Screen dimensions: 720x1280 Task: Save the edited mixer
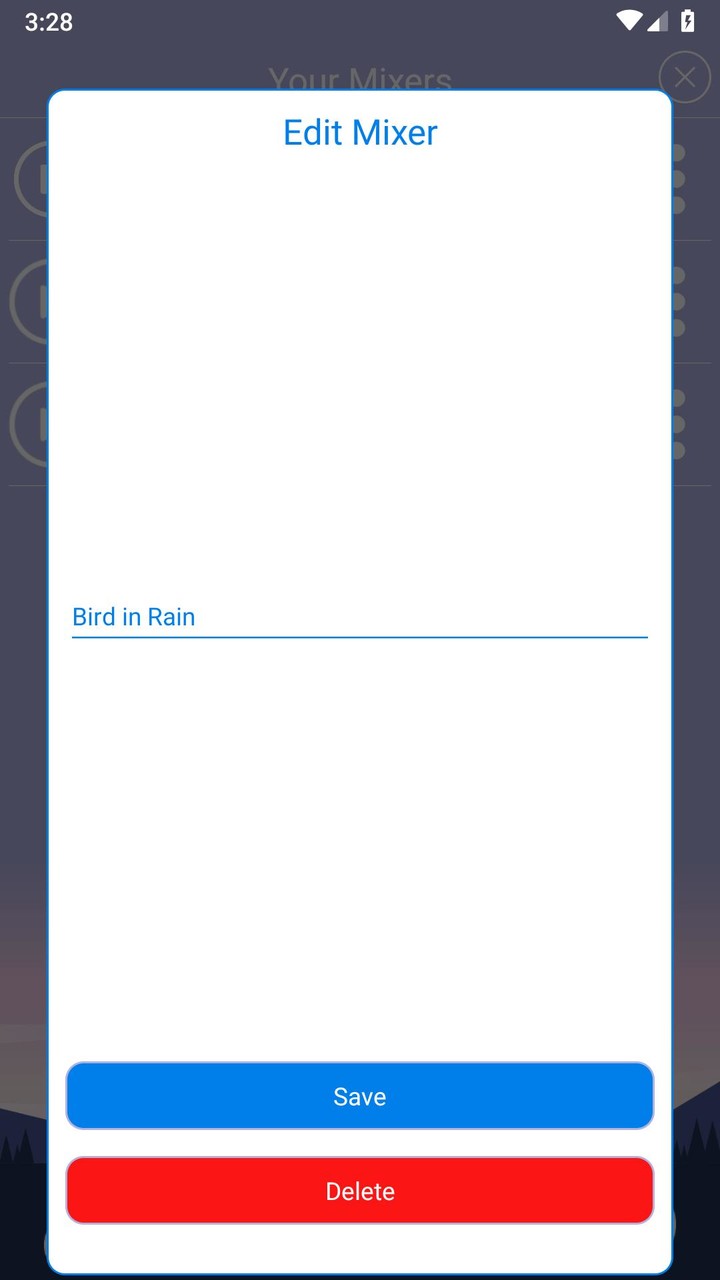tap(360, 1096)
